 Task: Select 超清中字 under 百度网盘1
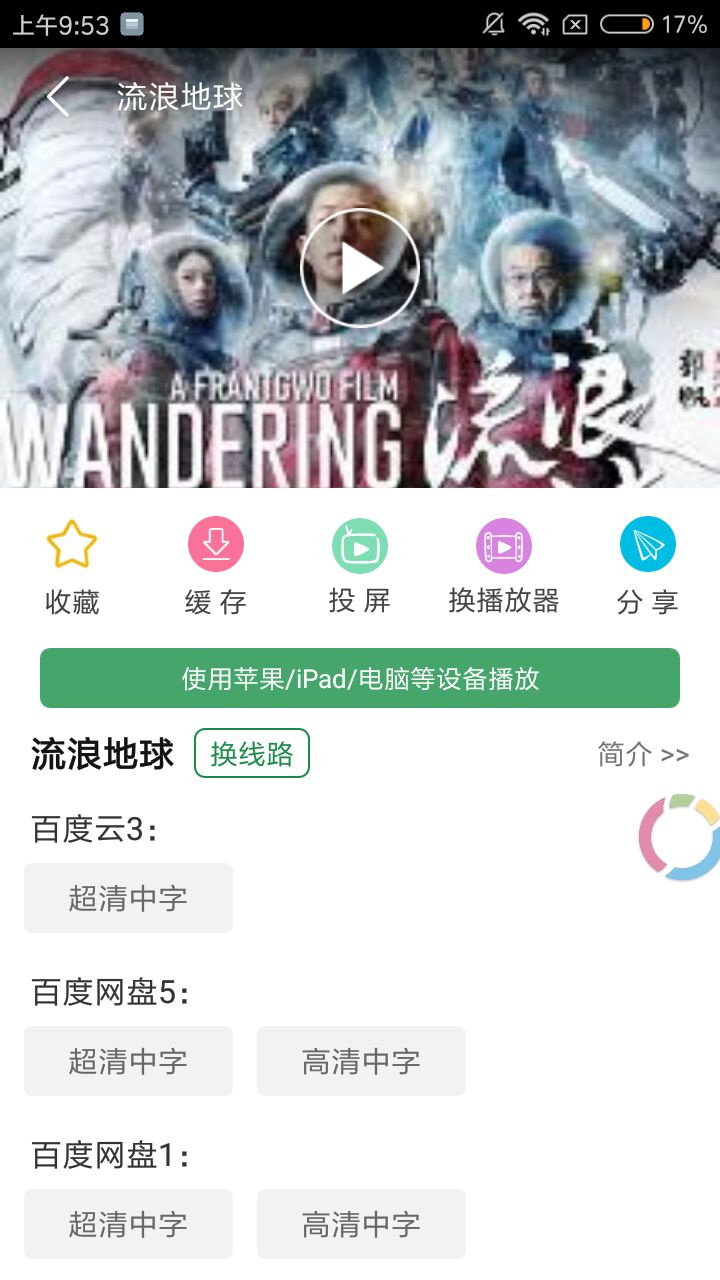tap(128, 1223)
